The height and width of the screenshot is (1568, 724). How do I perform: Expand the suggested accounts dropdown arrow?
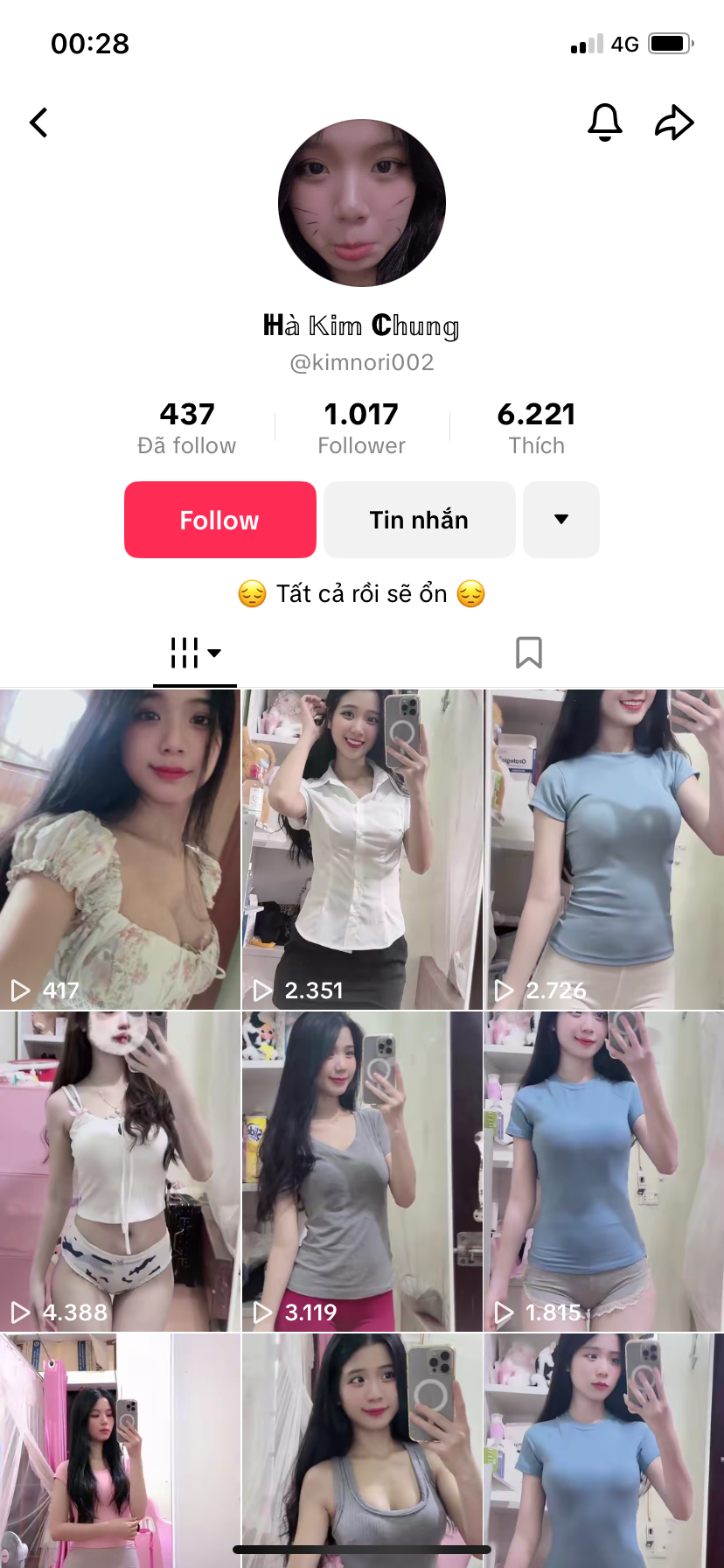(561, 520)
